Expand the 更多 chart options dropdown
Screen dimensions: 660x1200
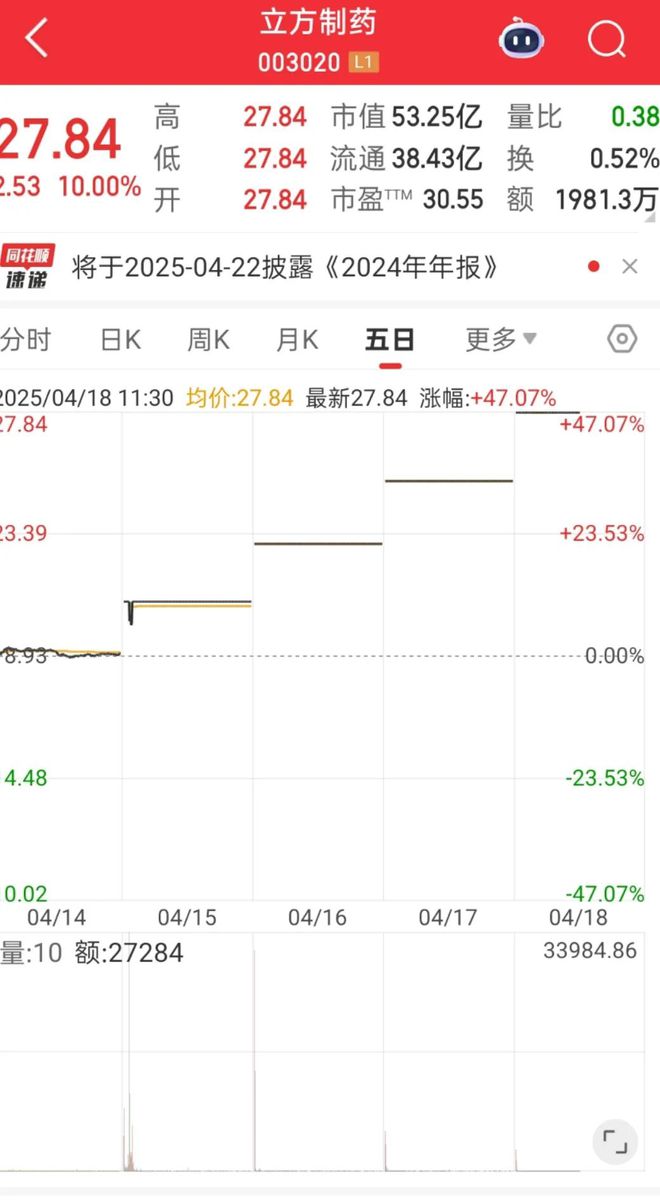(500, 340)
